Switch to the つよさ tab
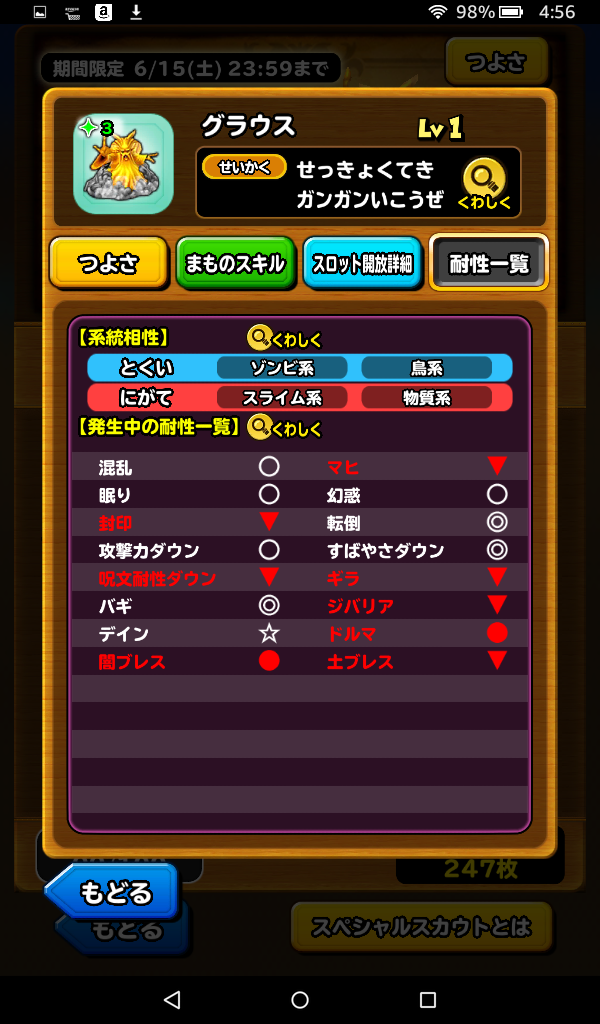Viewport: 600px width, 1024px height. pyautogui.click(x=108, y=265)
